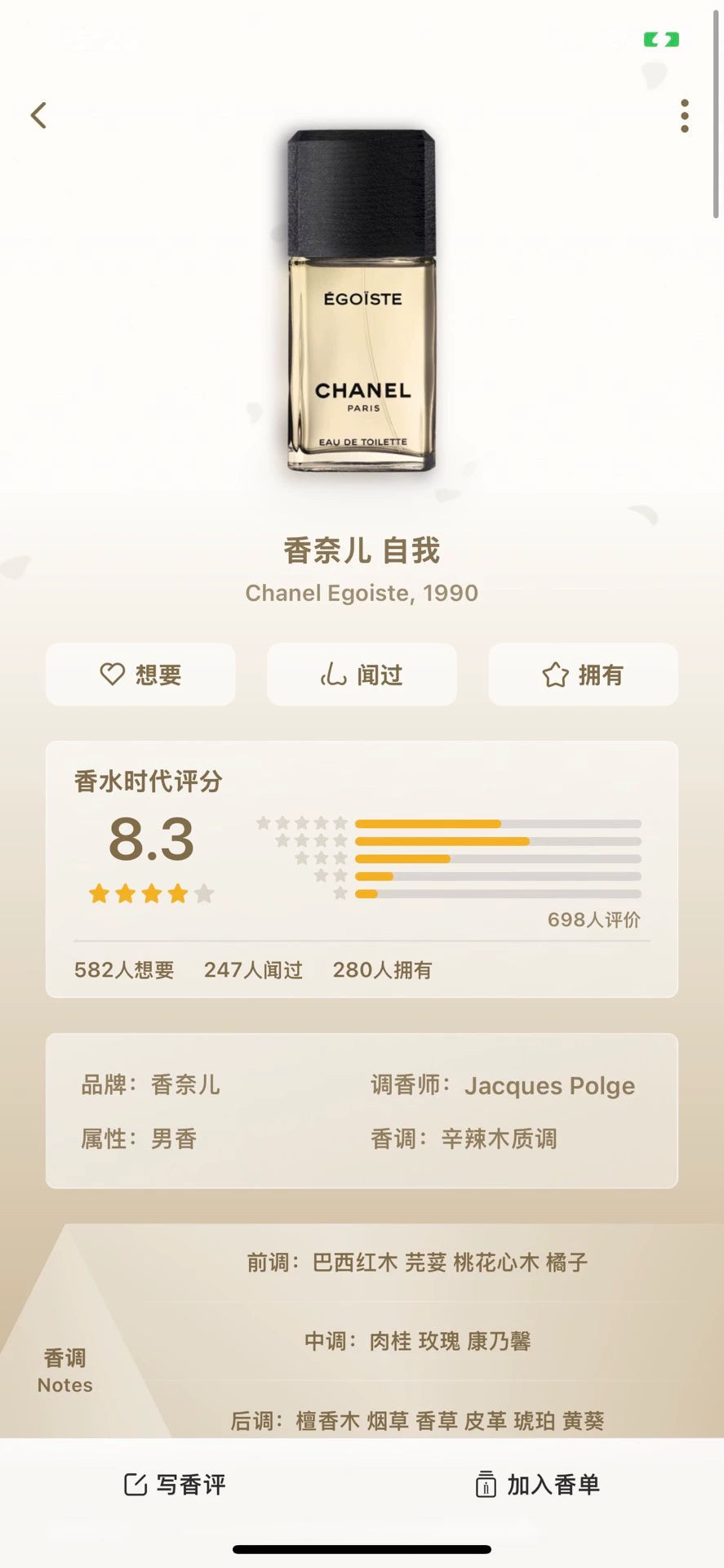724x1568 pixels.
Task: View the Chanel Egoiste bottle image
Action: [362, 301]
